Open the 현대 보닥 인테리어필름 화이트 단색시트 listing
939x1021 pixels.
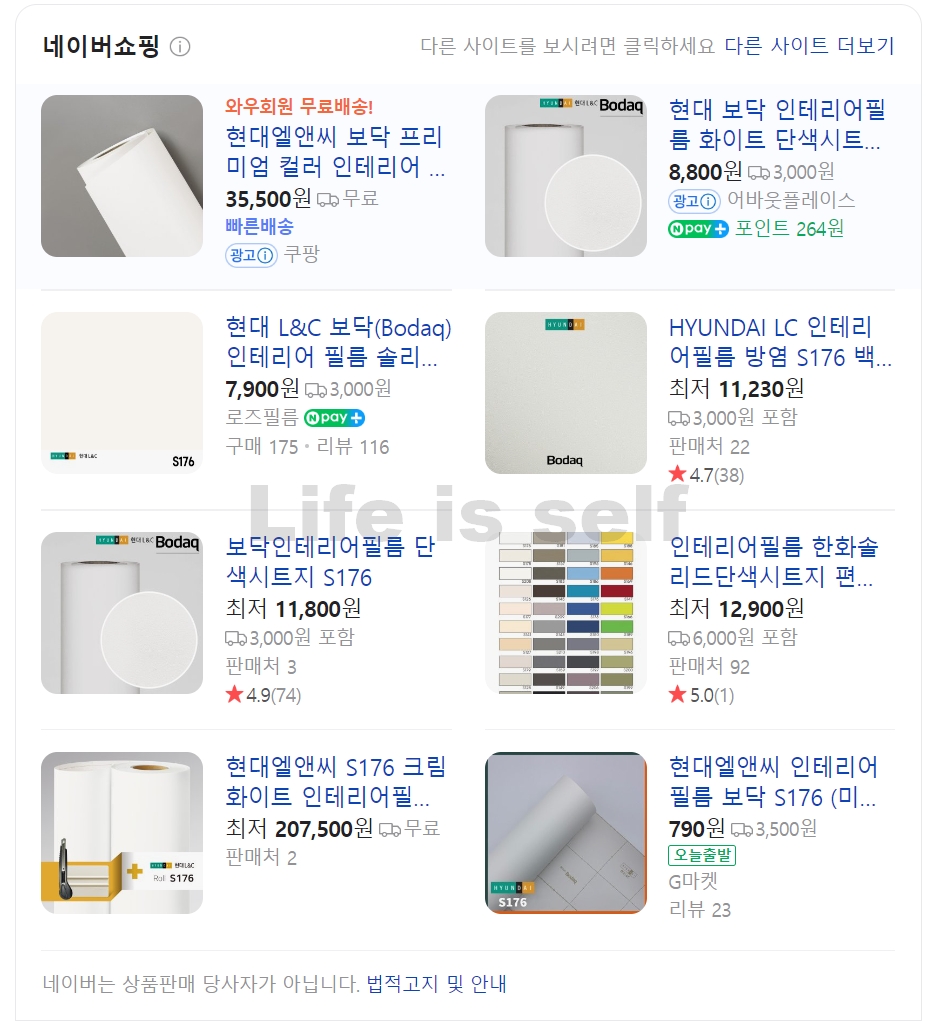tap(777, 124)
